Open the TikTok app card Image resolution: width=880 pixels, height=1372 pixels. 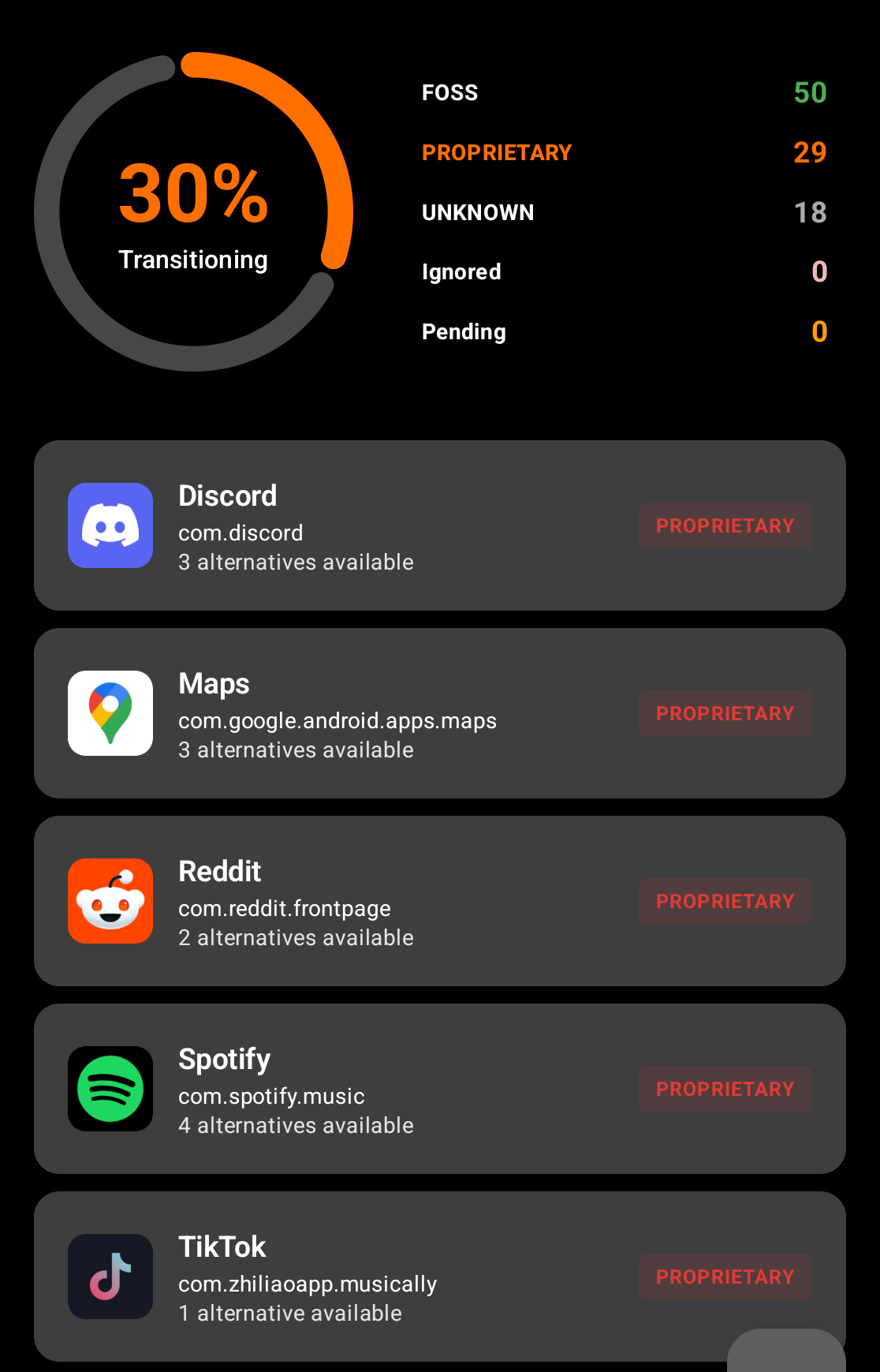coord(439,1277)
